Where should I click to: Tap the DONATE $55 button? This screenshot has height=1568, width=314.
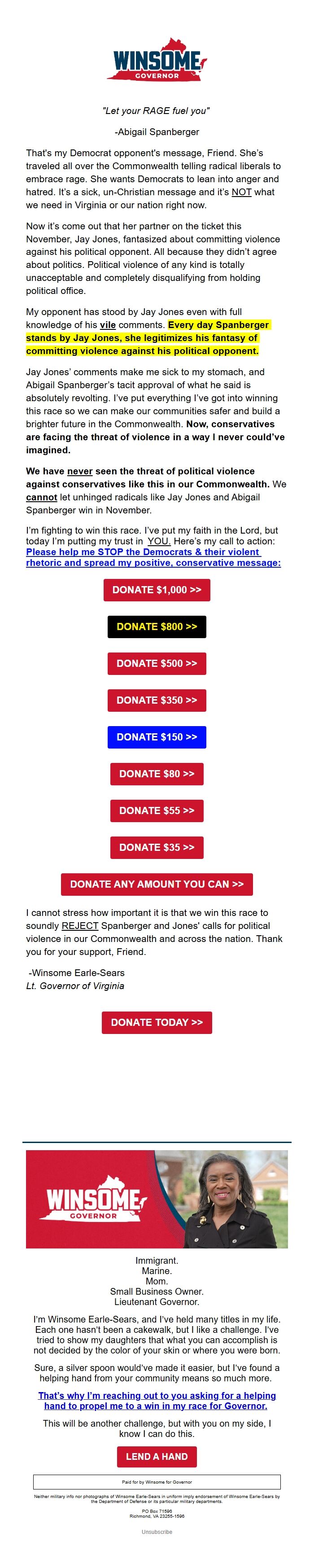click(157, 811)
